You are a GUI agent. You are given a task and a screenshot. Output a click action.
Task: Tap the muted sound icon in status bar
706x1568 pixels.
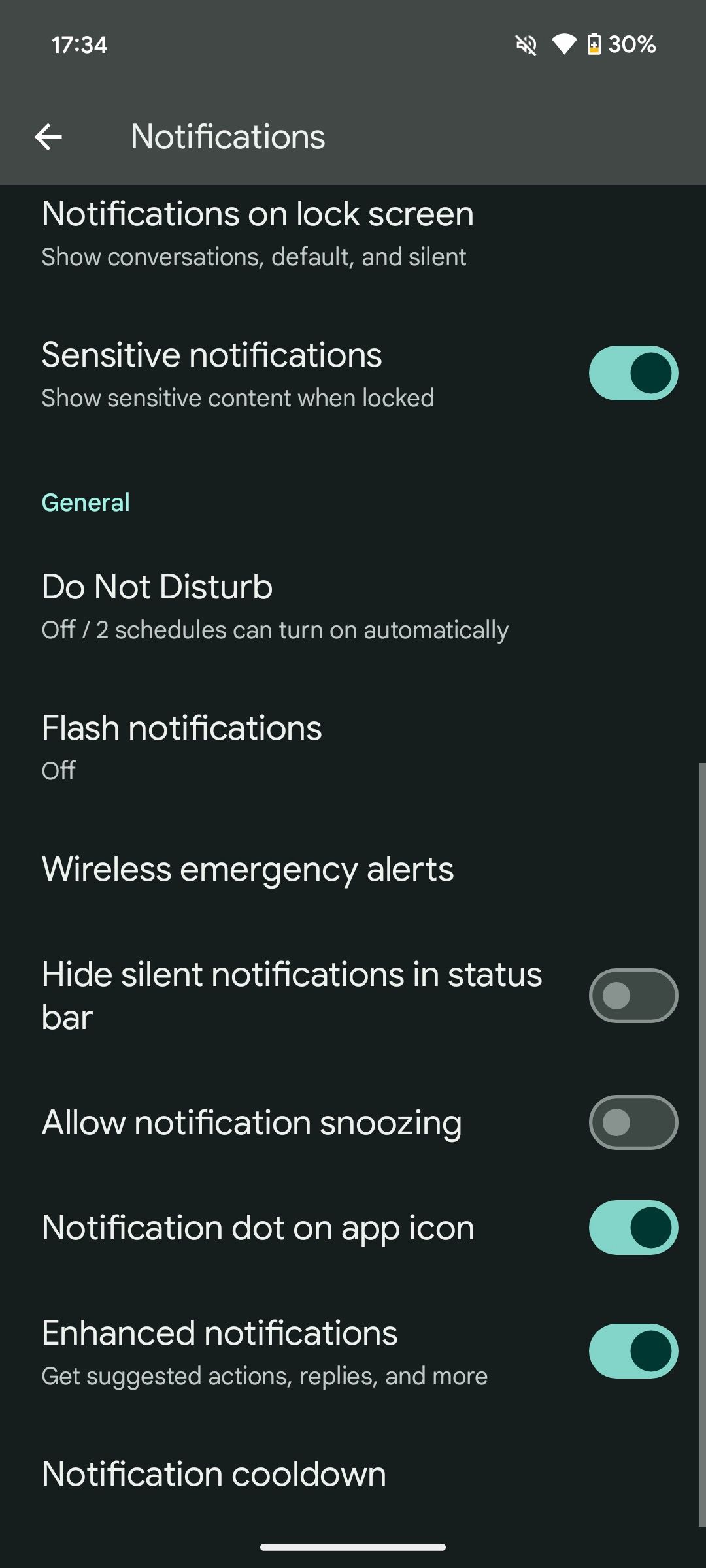coord(527,44)
